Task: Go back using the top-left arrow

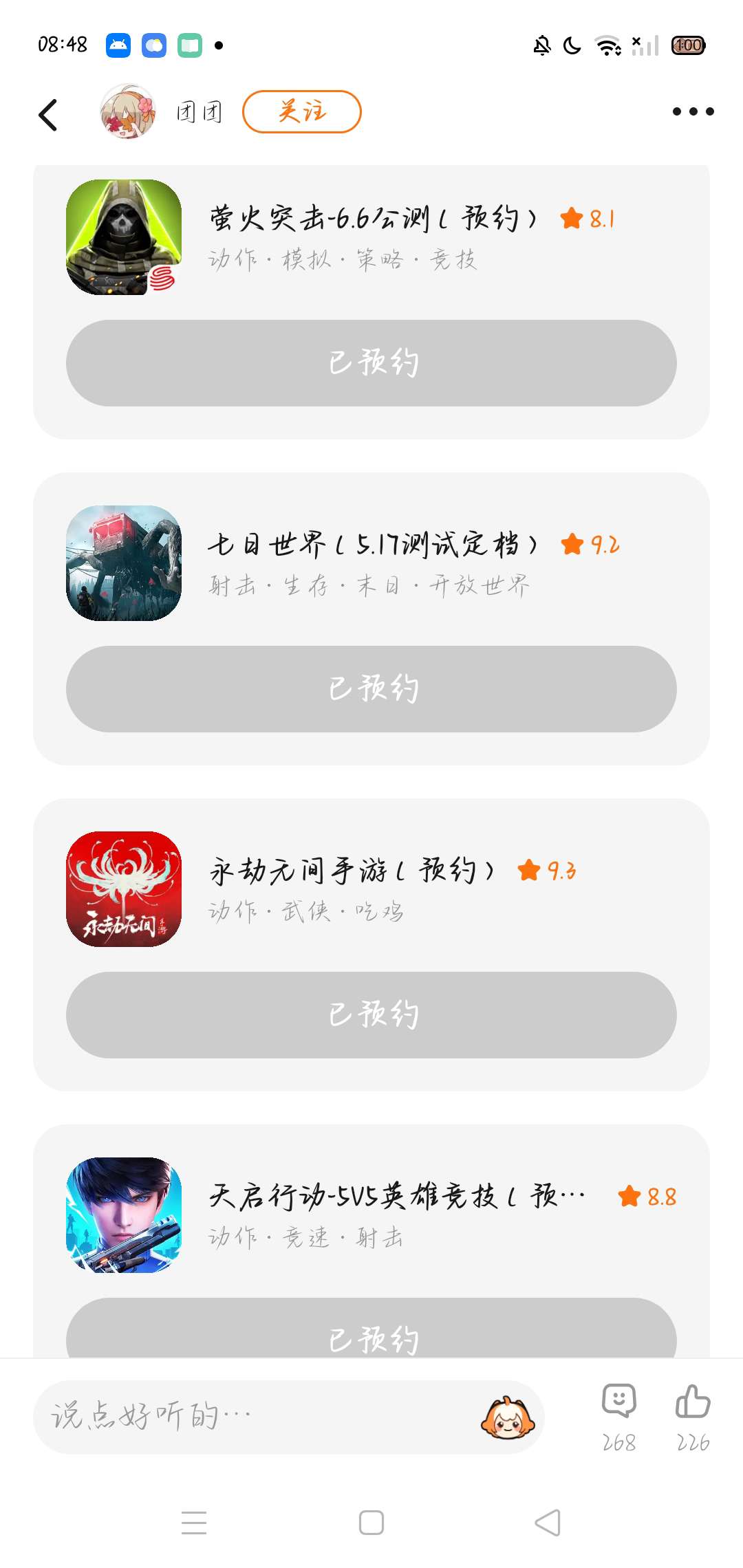Action: 48,114
